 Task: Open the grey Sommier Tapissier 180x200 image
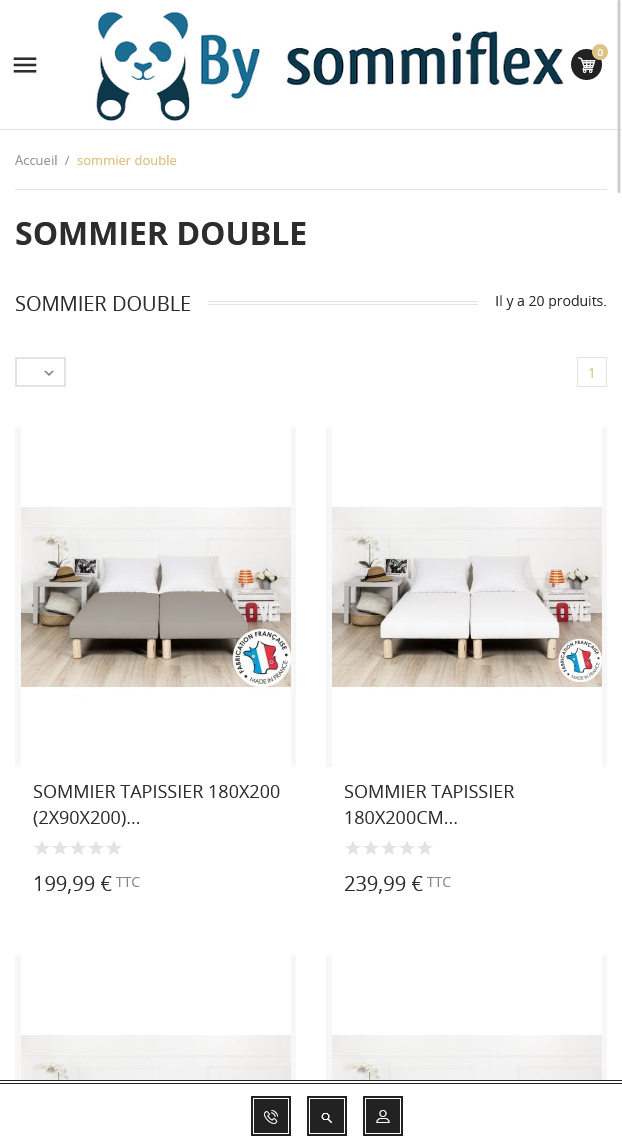156,597
